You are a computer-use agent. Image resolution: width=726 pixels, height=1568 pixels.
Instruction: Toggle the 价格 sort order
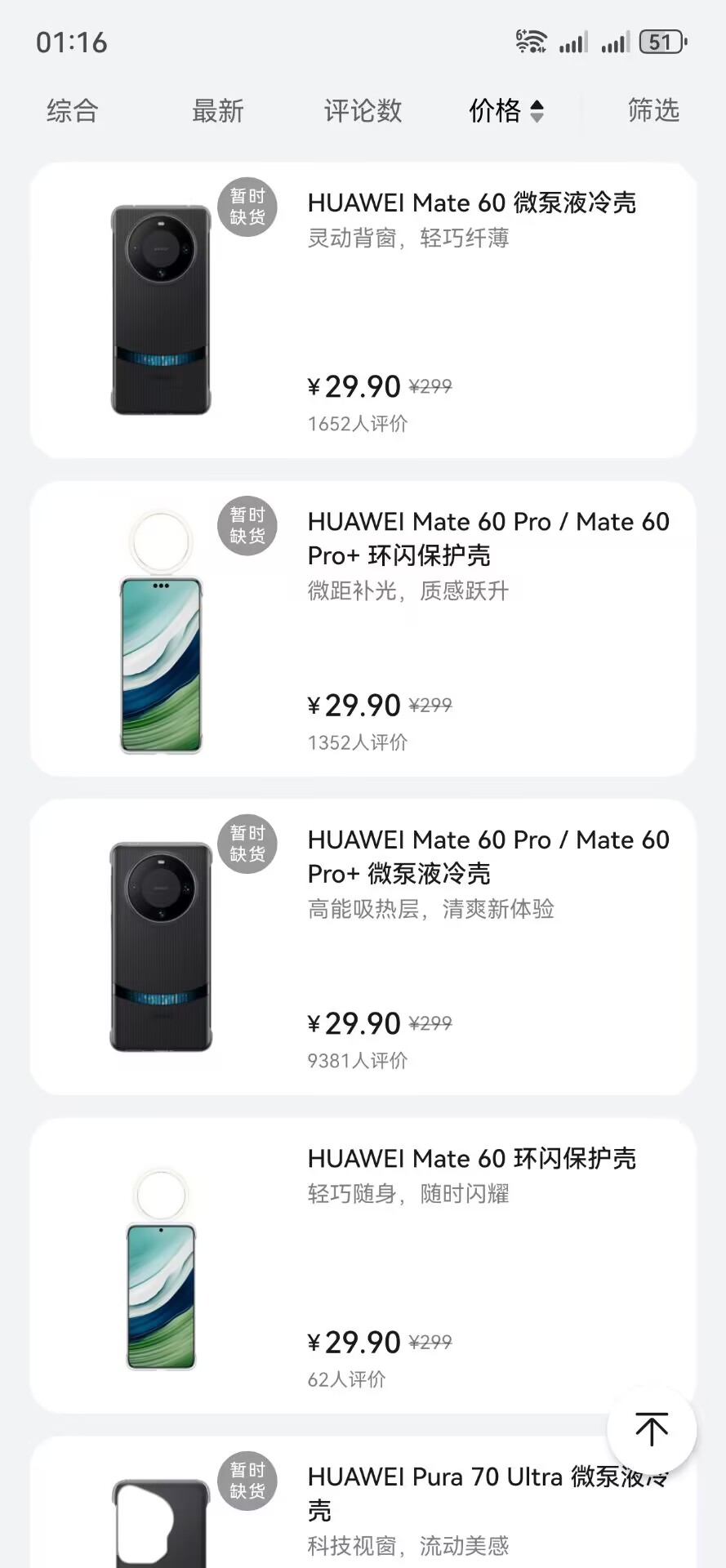pyautogui.click(x=506, y=110)
